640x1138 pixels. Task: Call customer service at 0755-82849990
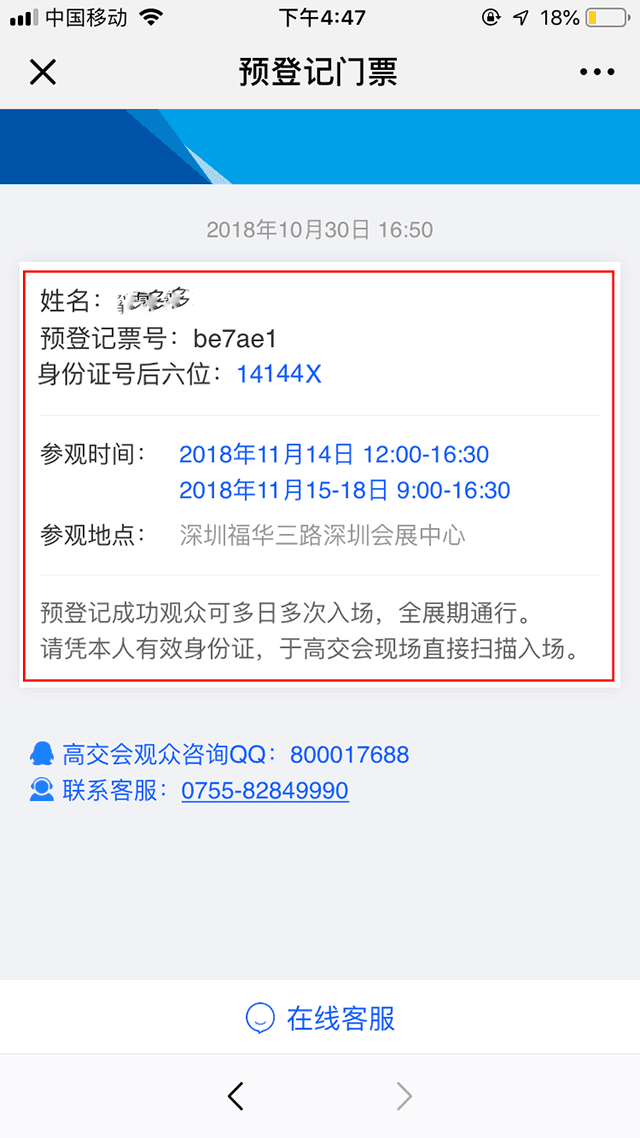click(x=264, y=791)
